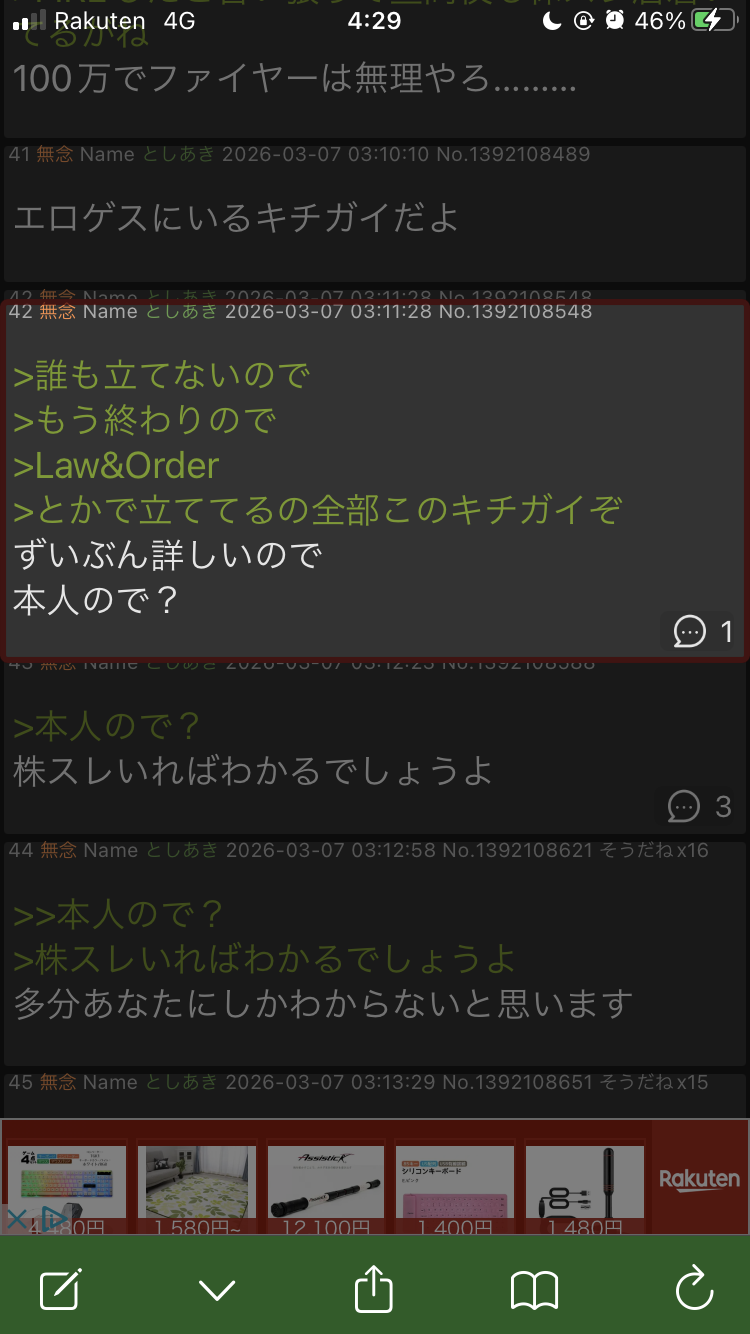The height and width of the screenshot is (1334, 750).
Task: Tap そうだねx15 on post 45
Action: (x=654, y=1083)
